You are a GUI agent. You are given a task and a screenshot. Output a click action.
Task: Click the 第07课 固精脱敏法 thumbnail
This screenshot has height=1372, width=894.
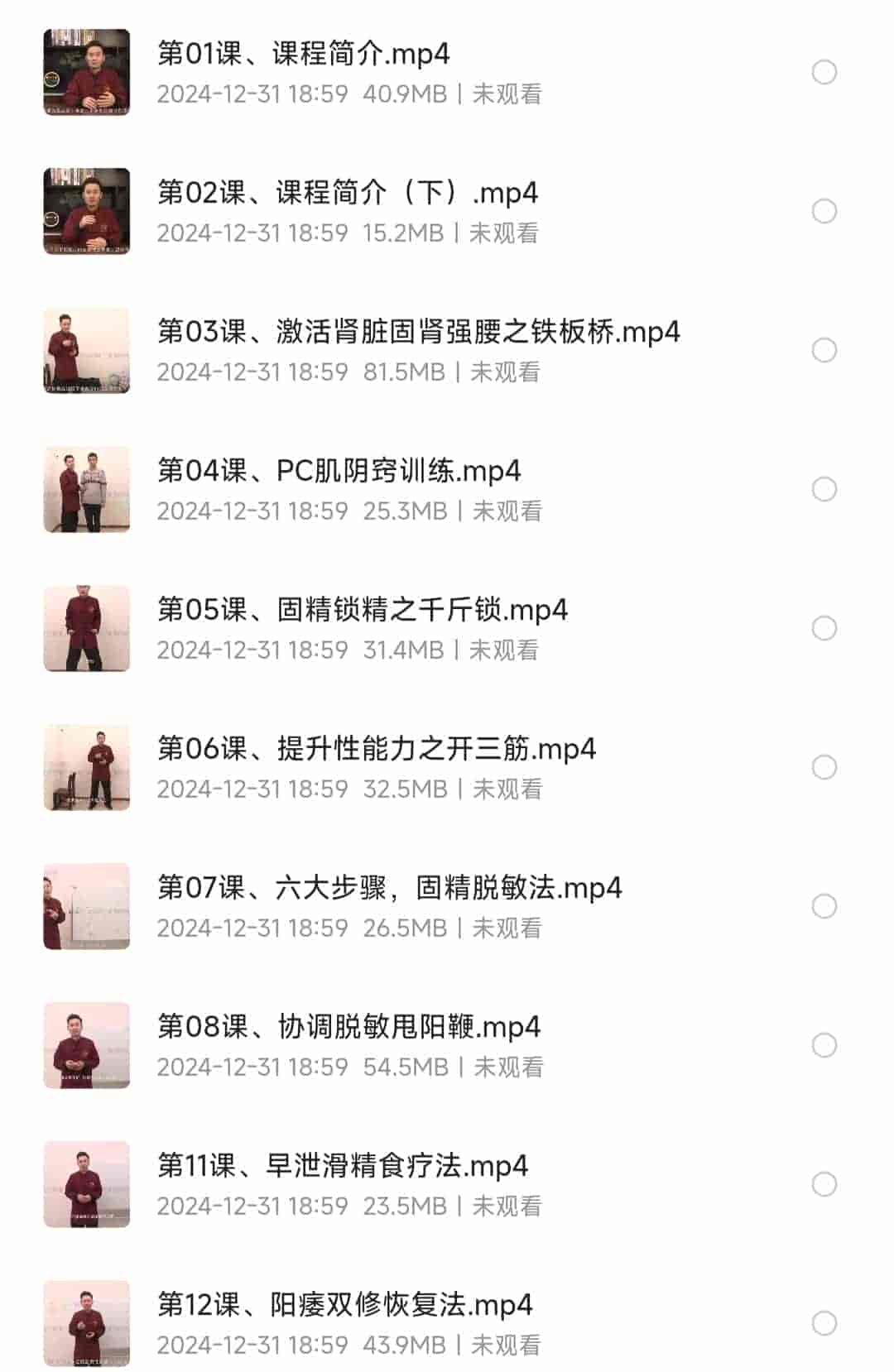coord(87,906)
